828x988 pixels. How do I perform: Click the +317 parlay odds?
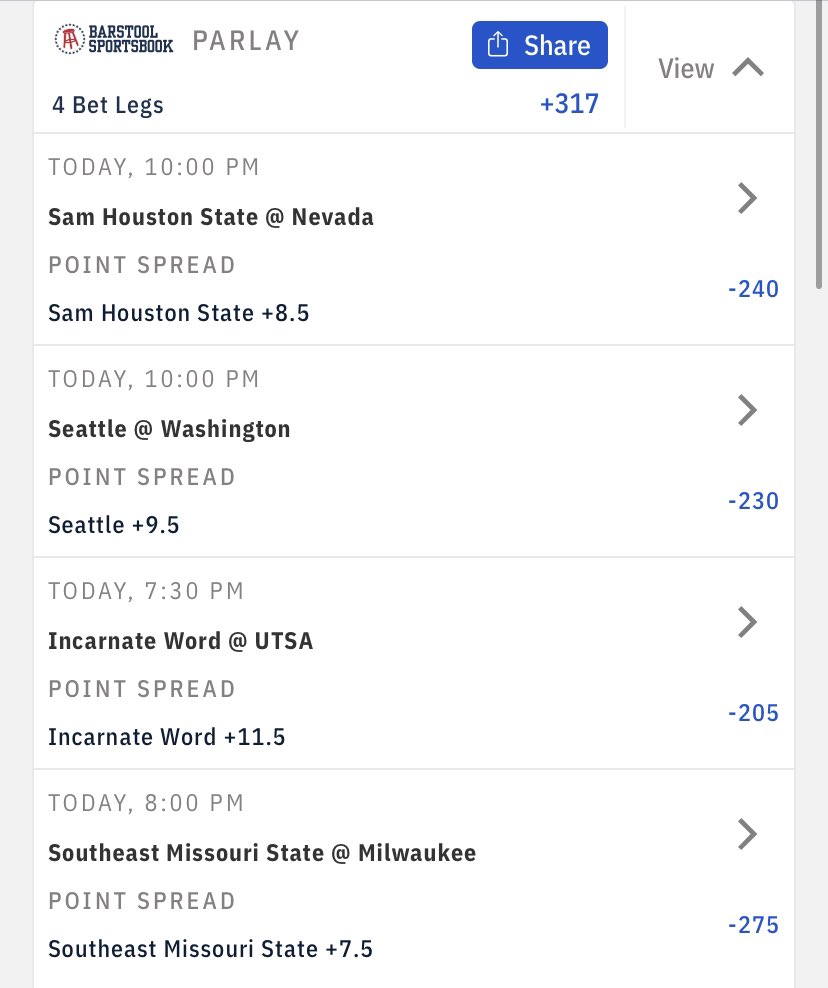click(569, 104)
